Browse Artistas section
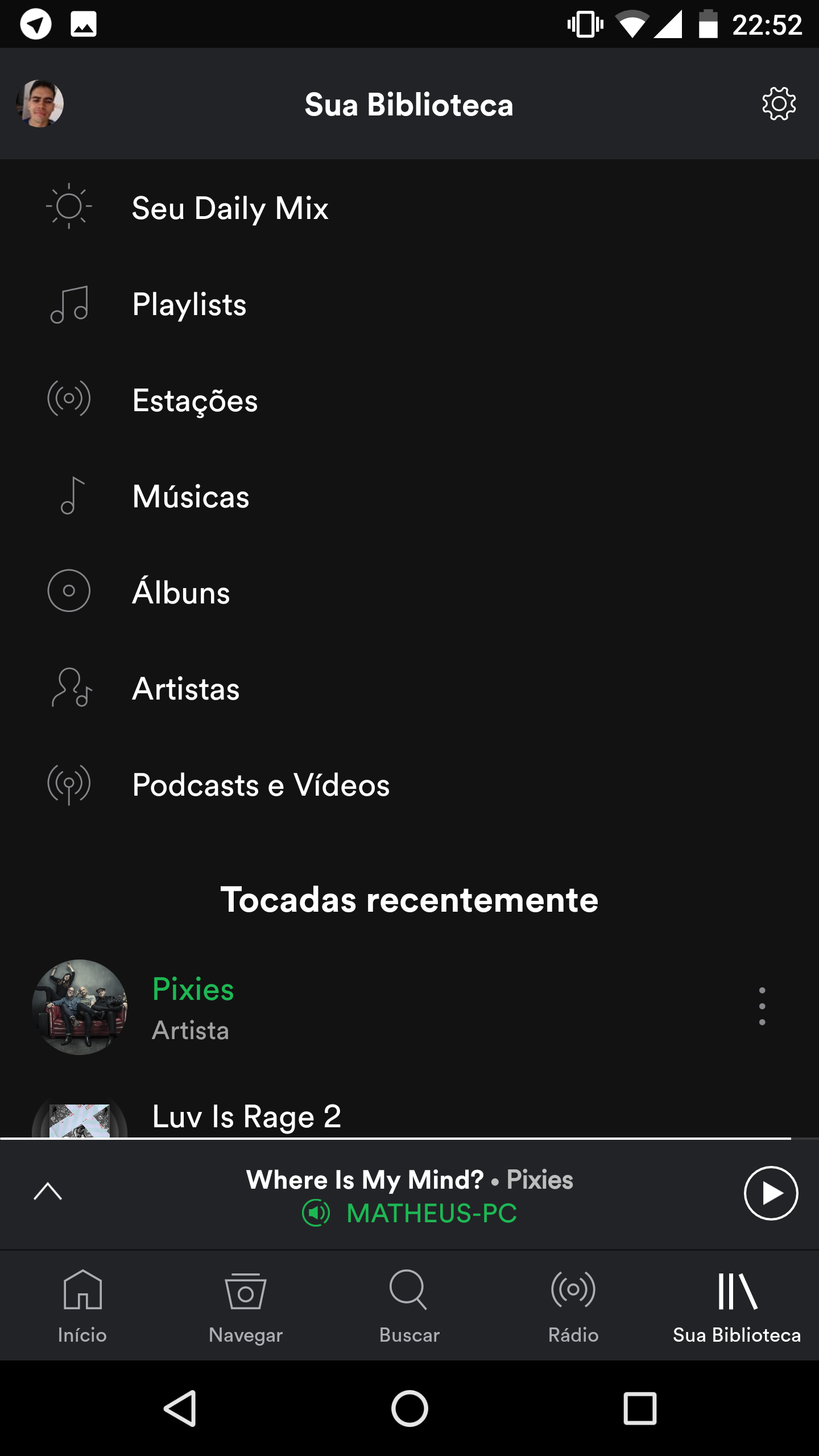819x1456 pixels. [x=185, y=689]
